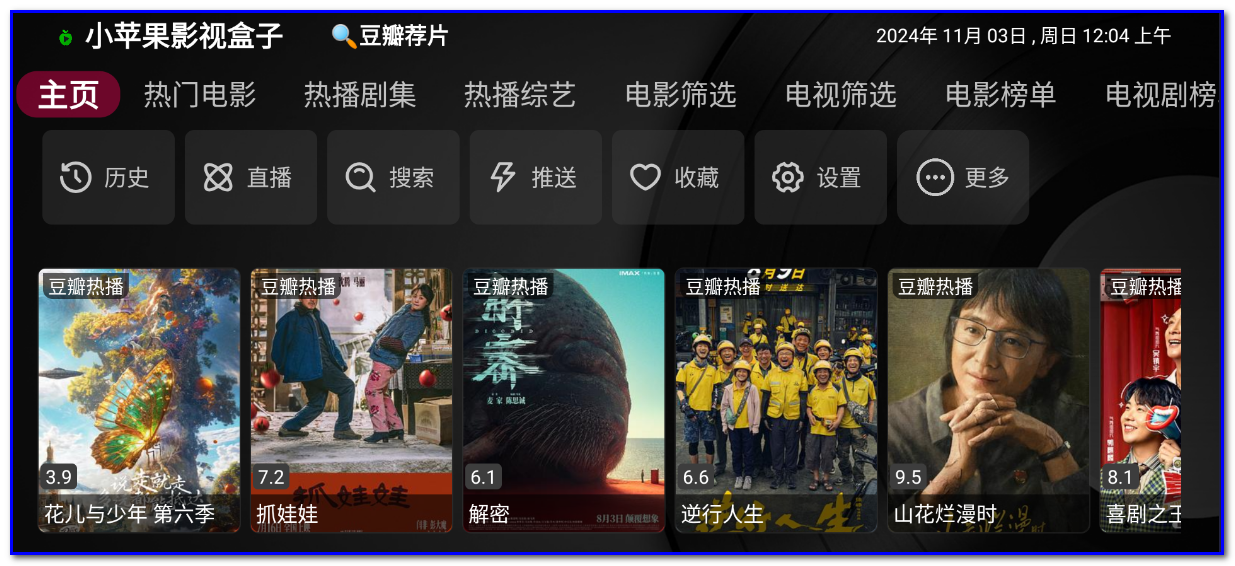Open the 电影榜单 tab

[x=1000, y=95]
